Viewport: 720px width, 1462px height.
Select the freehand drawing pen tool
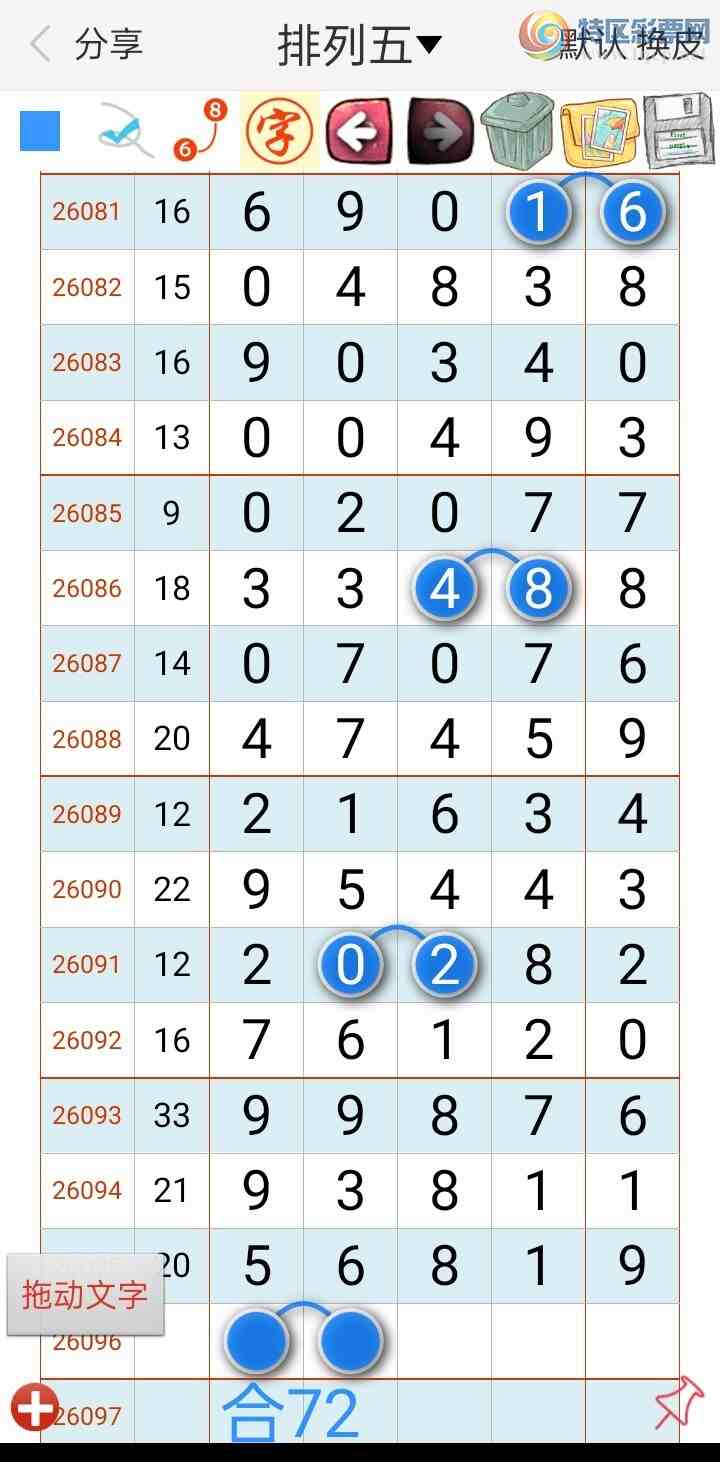point(125,132)
